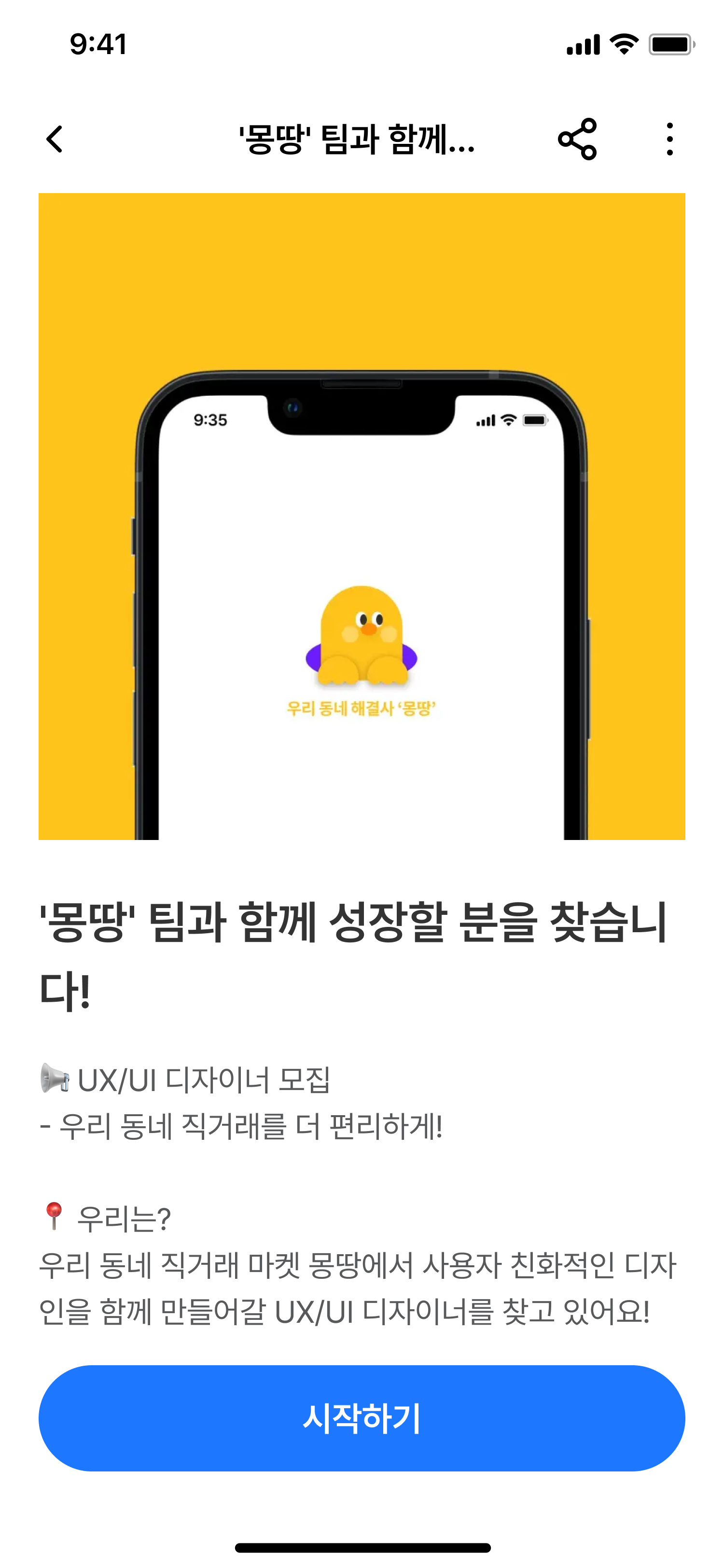
Task: Tap the blue 시작하기 button
Action: coord(362,1418)
